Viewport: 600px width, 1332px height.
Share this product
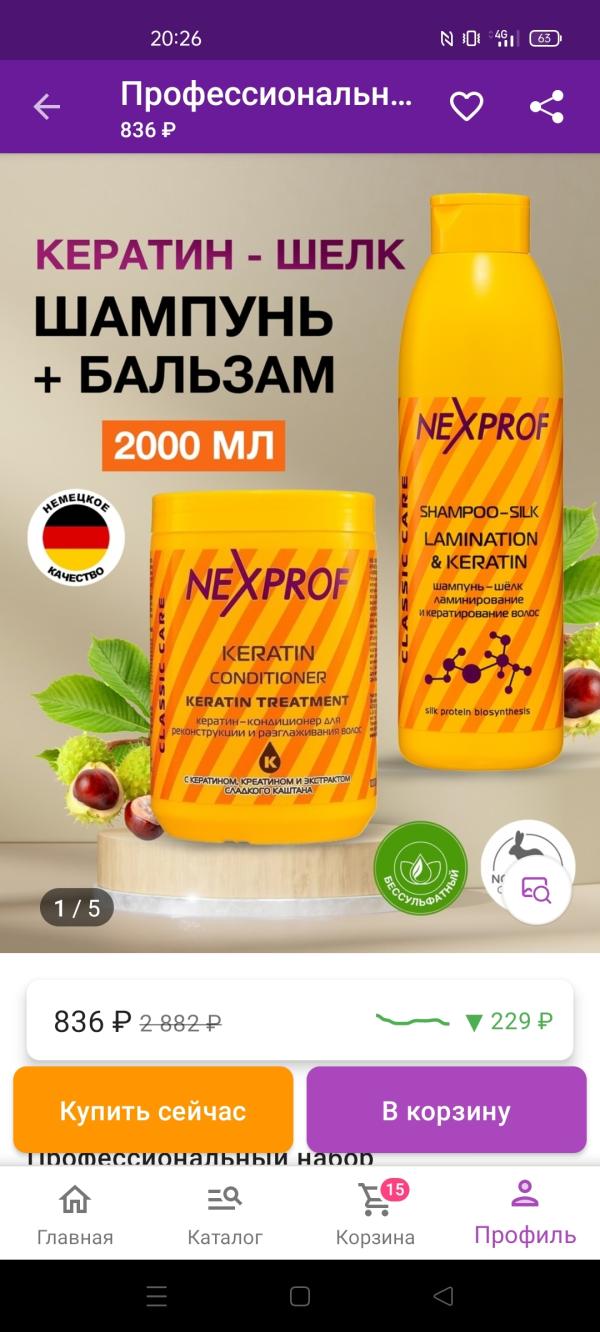[x=546, y=106]
